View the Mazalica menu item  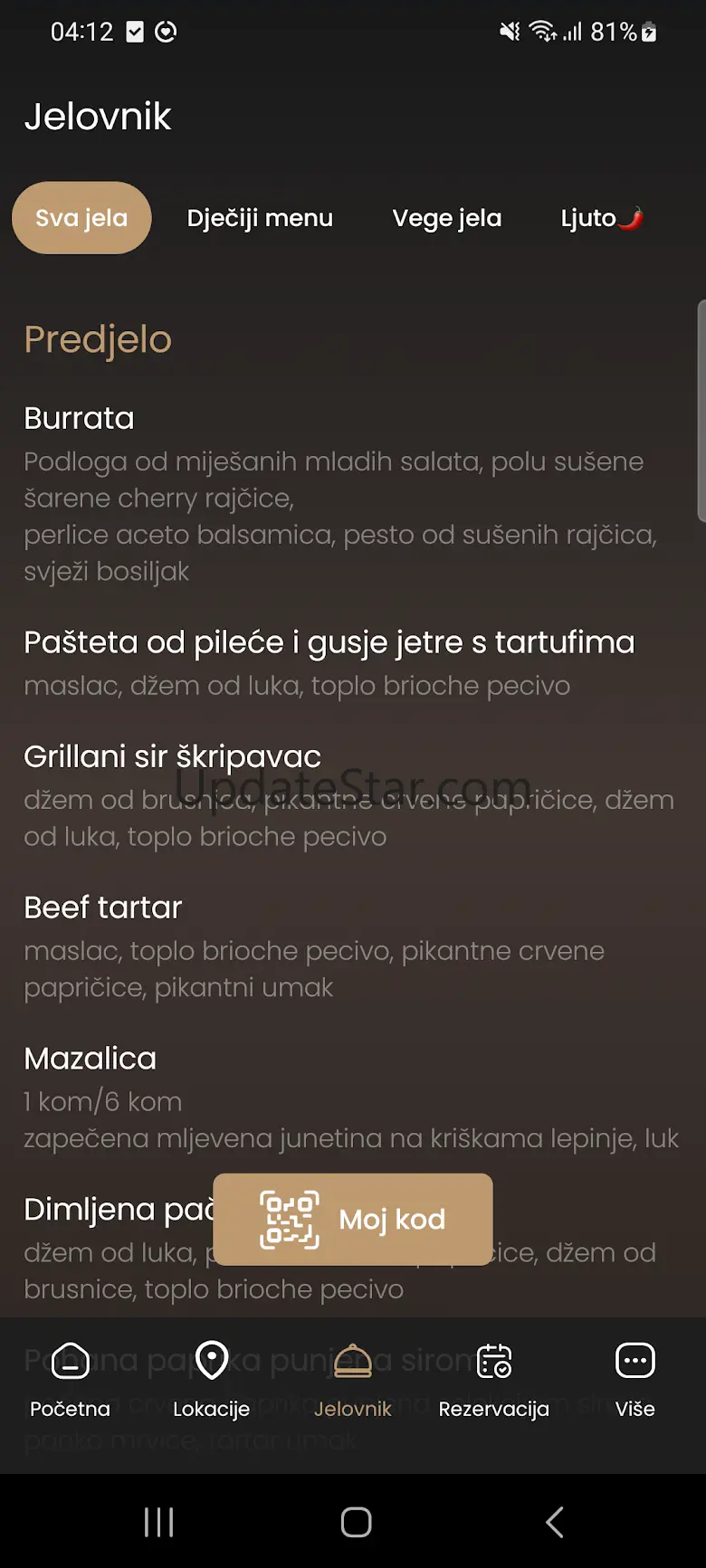pos(91,1059)
